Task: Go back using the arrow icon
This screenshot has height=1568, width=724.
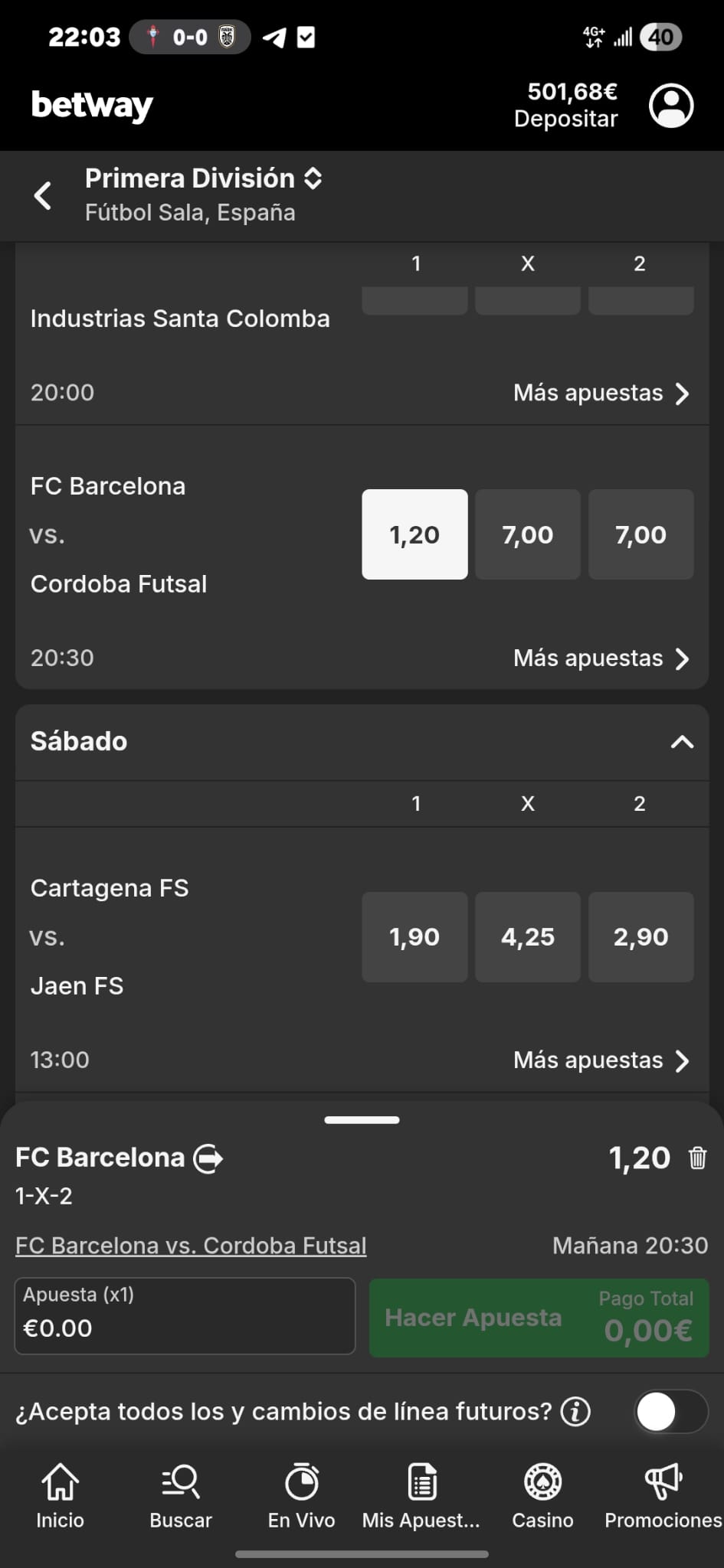Action: point(43,195)
